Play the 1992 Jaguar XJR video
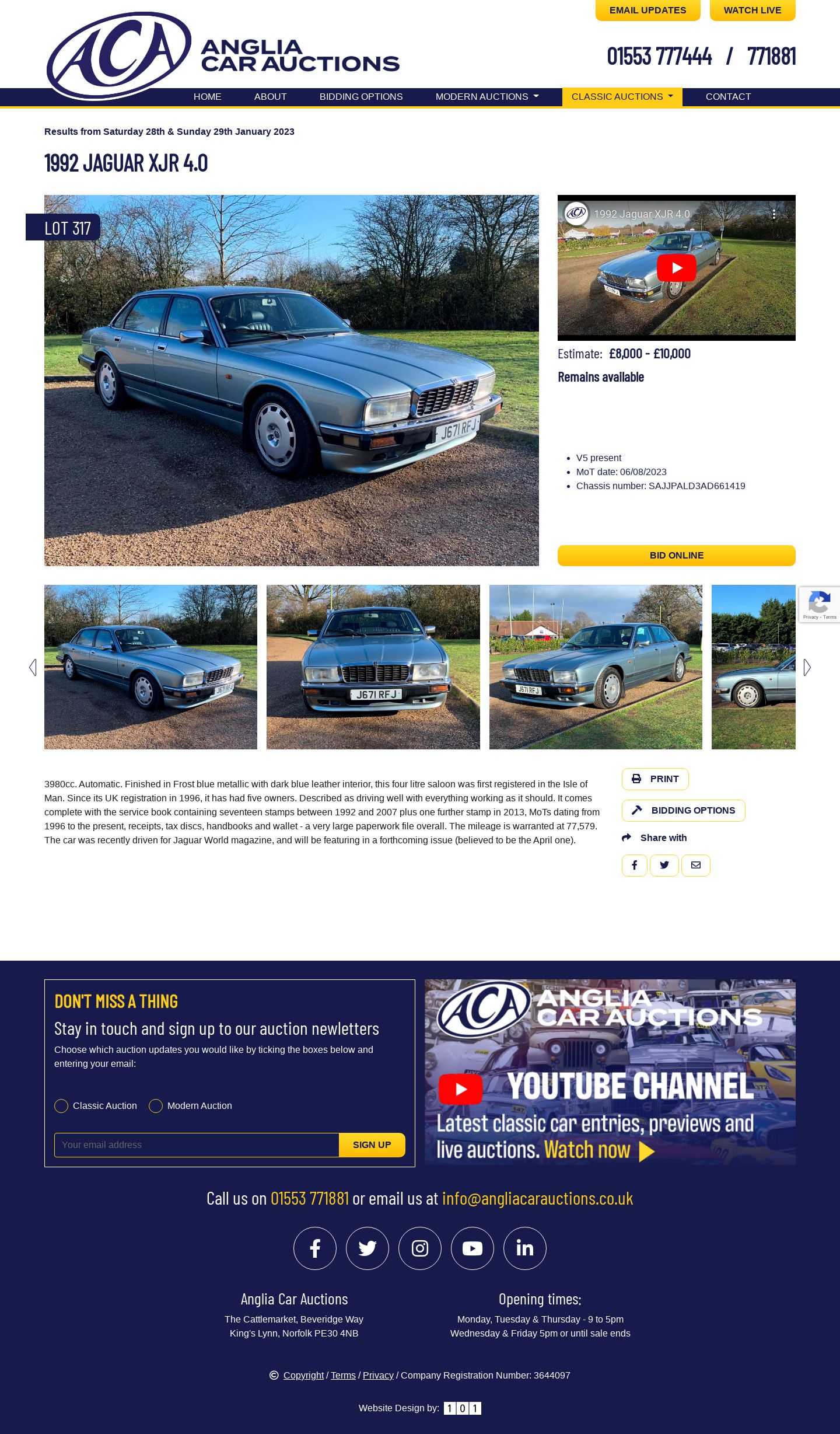 click(676, 268)
